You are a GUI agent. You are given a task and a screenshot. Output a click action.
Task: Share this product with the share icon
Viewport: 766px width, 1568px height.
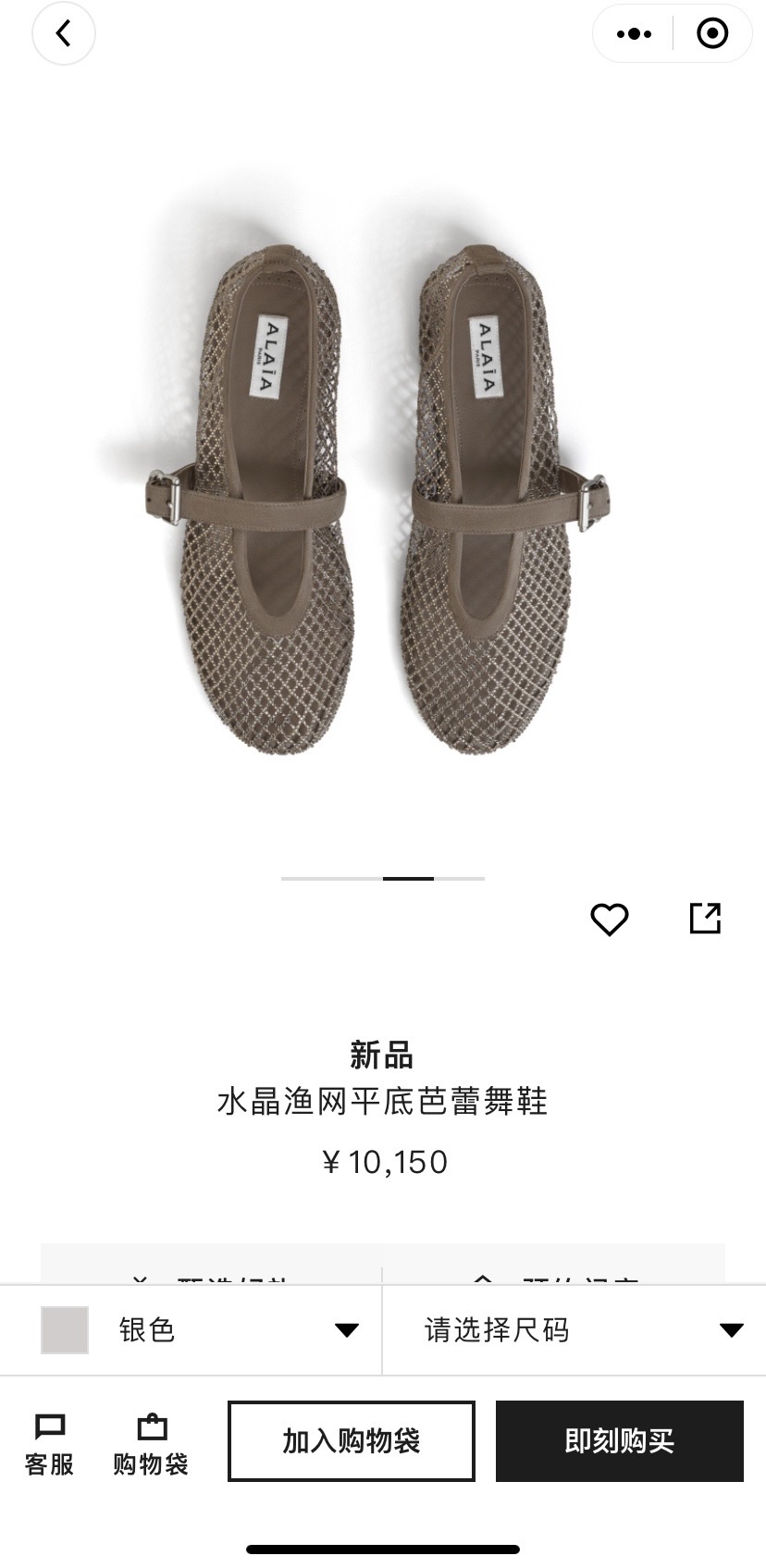tap(705, 918)
